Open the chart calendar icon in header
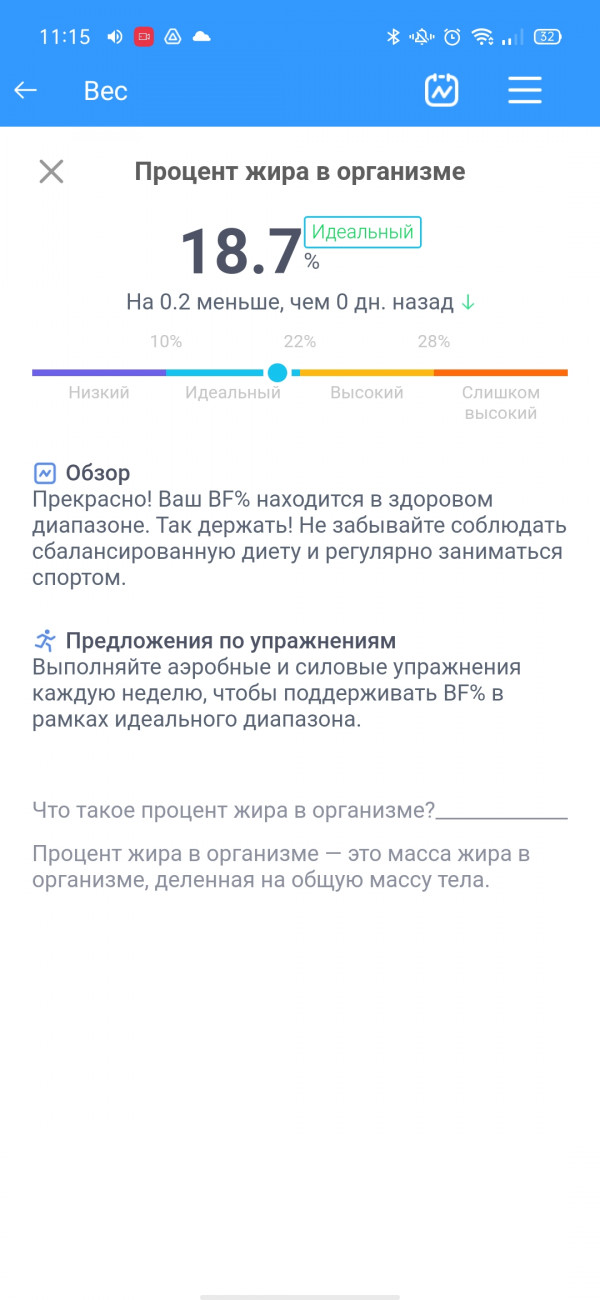Image resolution: width=600 pixels, height=1300 pixels. [441, 91]
